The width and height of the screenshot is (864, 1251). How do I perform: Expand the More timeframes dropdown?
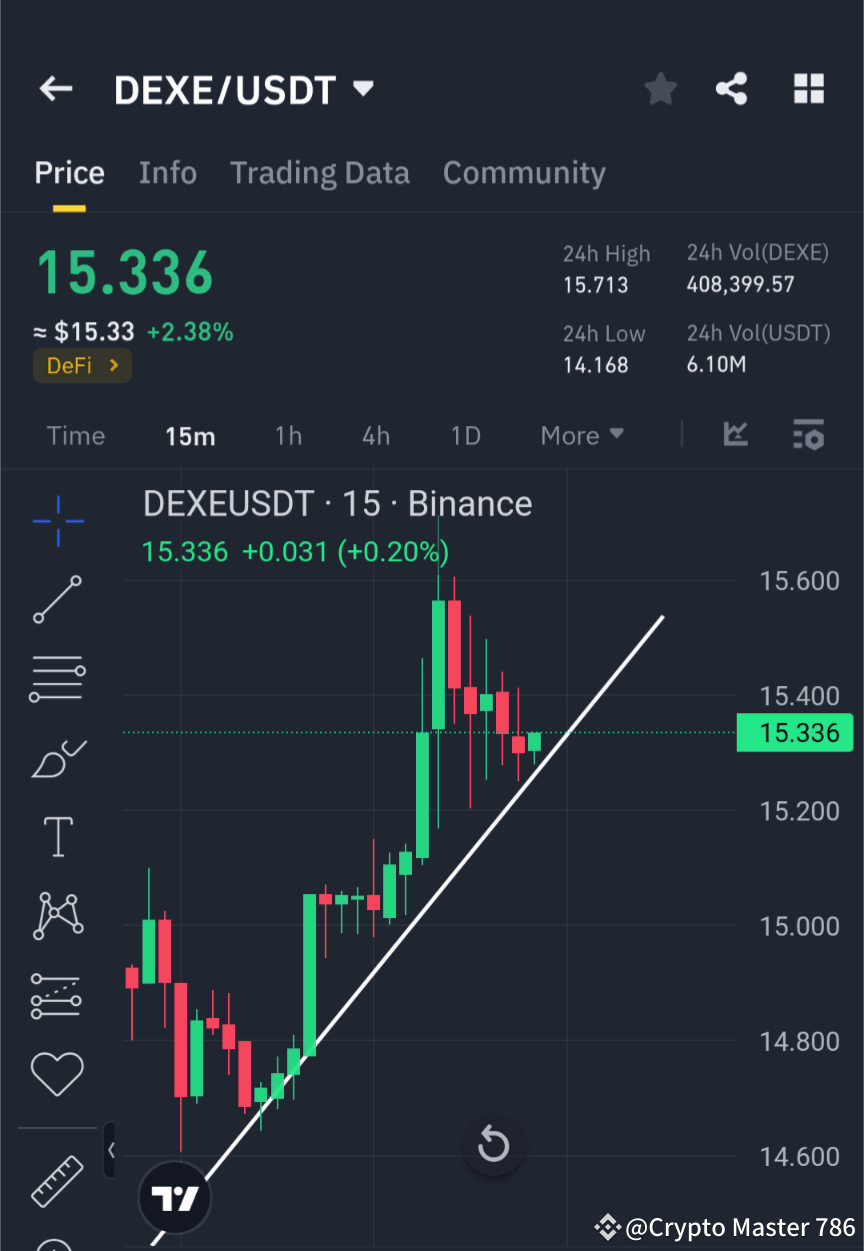click(581, 435)
